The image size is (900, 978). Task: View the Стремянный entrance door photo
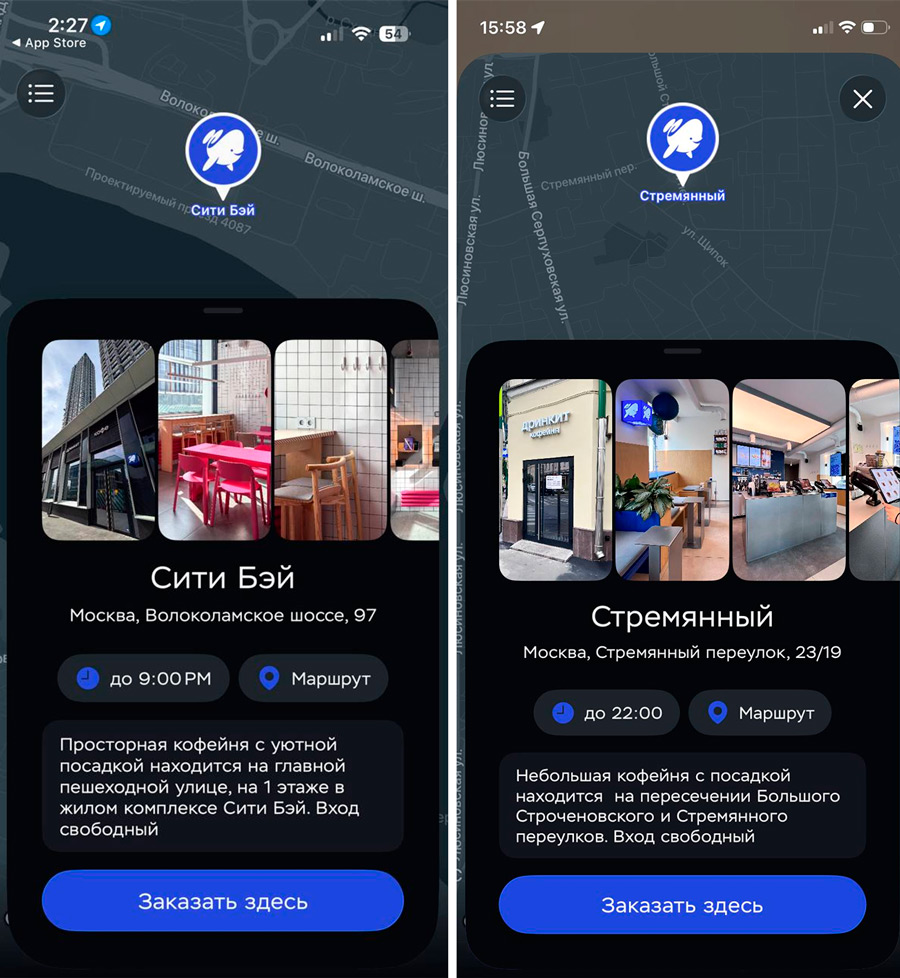coord(555,480)
